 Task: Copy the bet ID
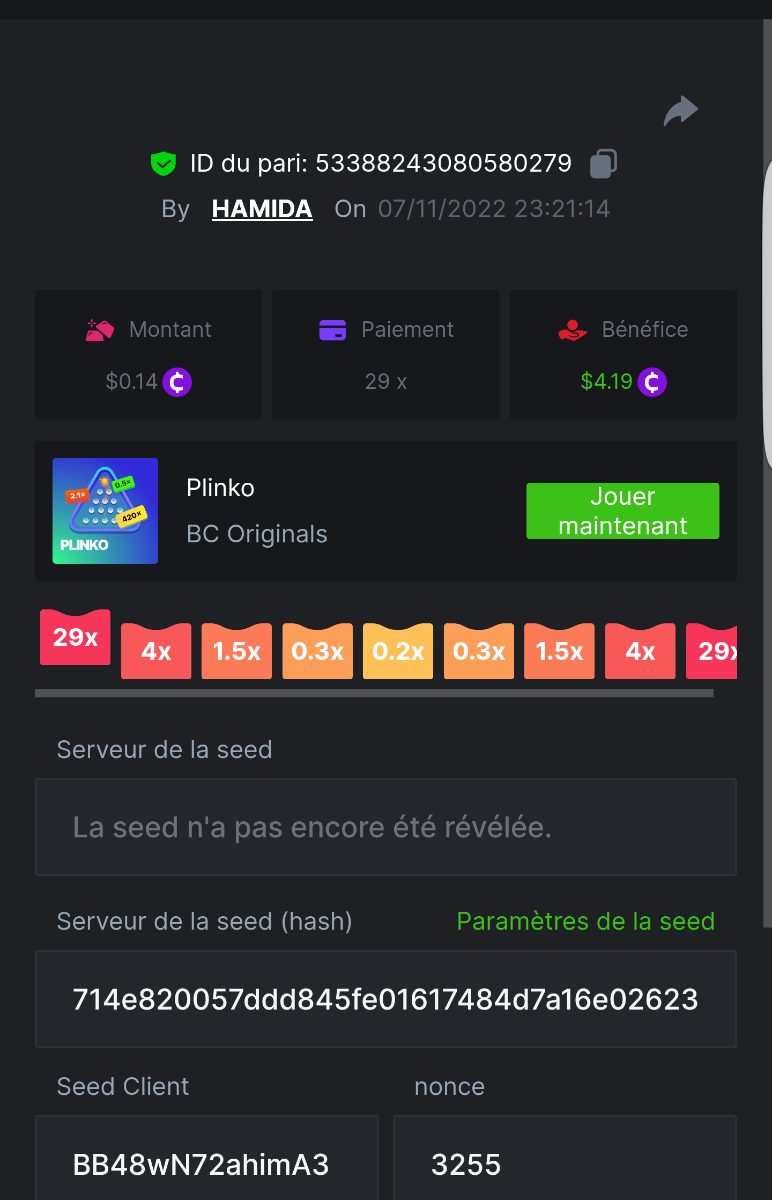coord(603,163)
